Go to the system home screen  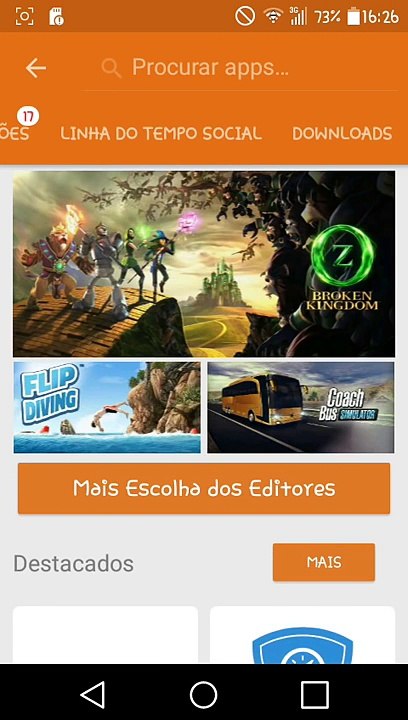[x=203, y=695]
